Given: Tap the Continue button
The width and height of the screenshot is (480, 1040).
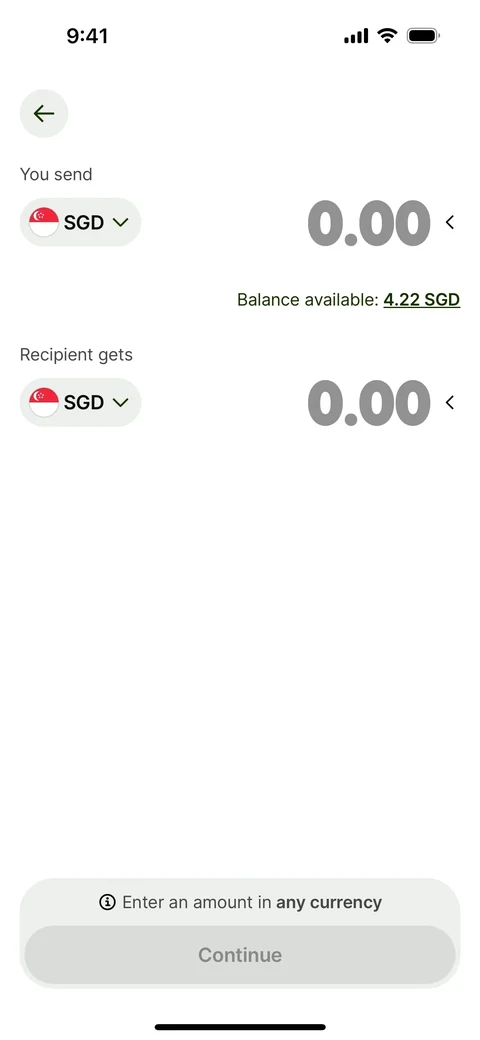Looking at the screenshot, I should (240, 955).
